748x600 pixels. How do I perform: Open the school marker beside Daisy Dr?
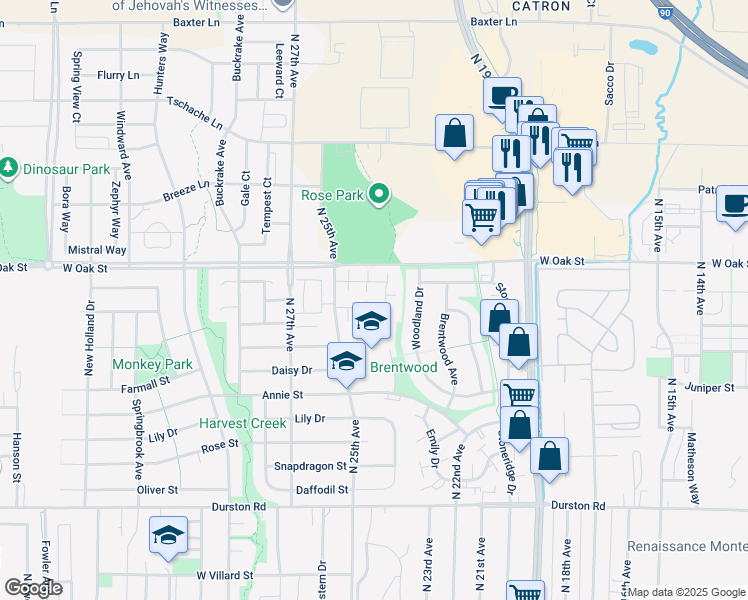point(346,361)
